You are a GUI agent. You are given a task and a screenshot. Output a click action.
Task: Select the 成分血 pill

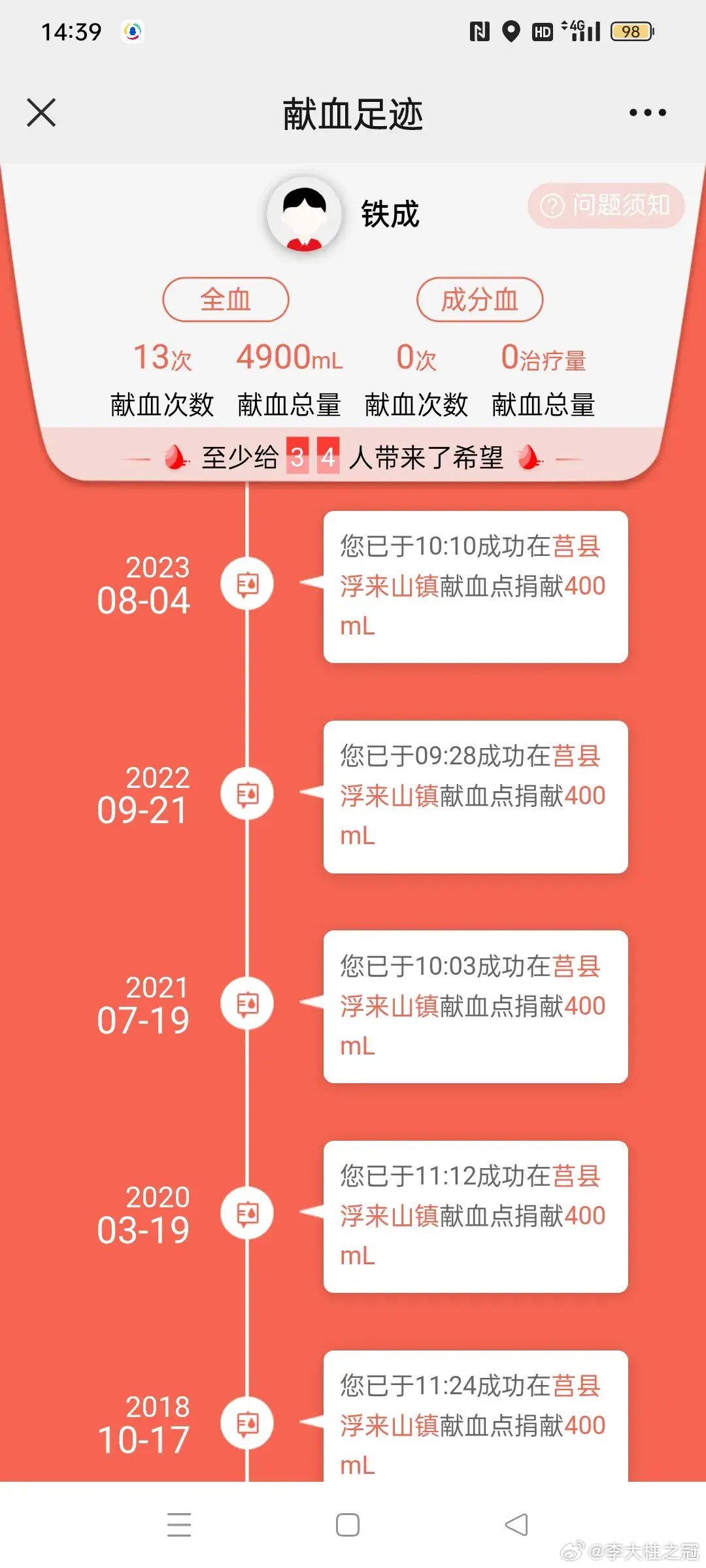tap(480, 299)
